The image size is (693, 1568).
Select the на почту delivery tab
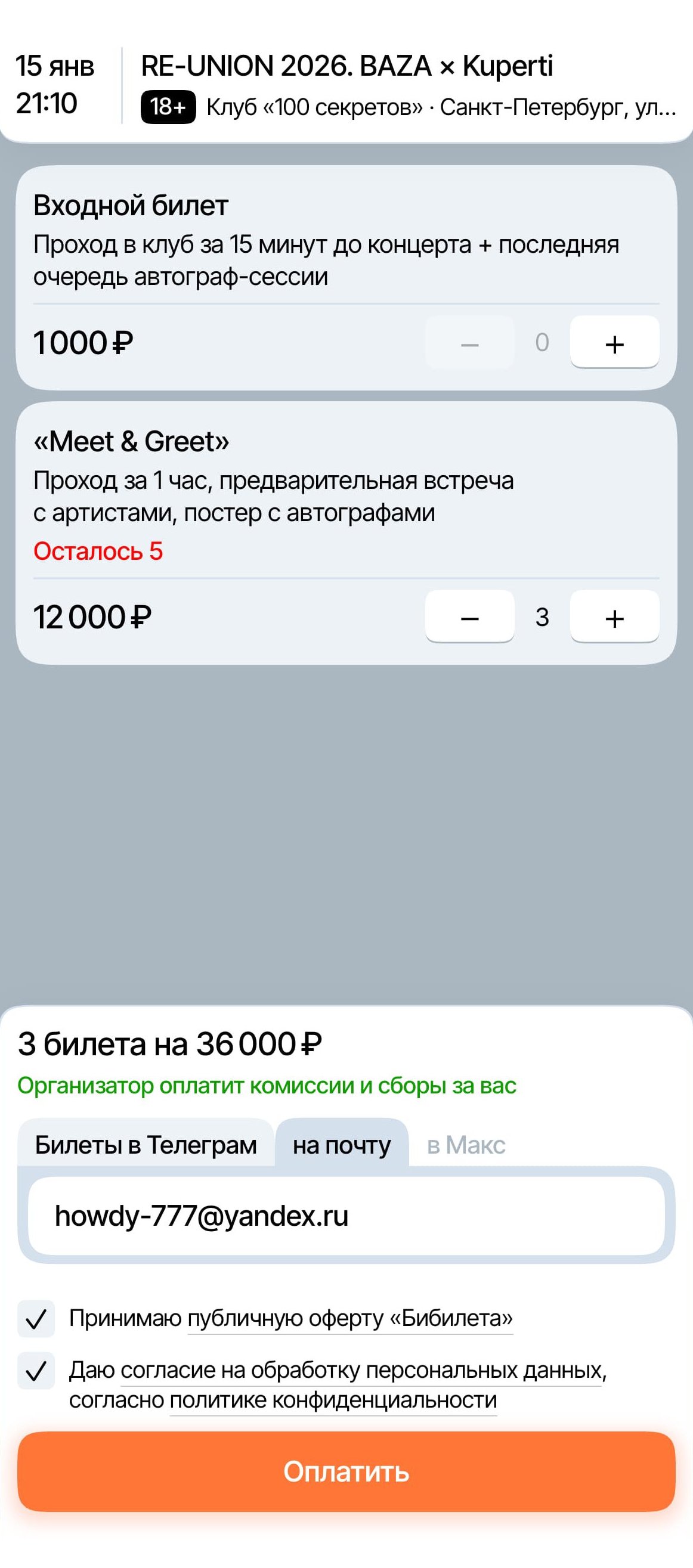coord(342,1145)
